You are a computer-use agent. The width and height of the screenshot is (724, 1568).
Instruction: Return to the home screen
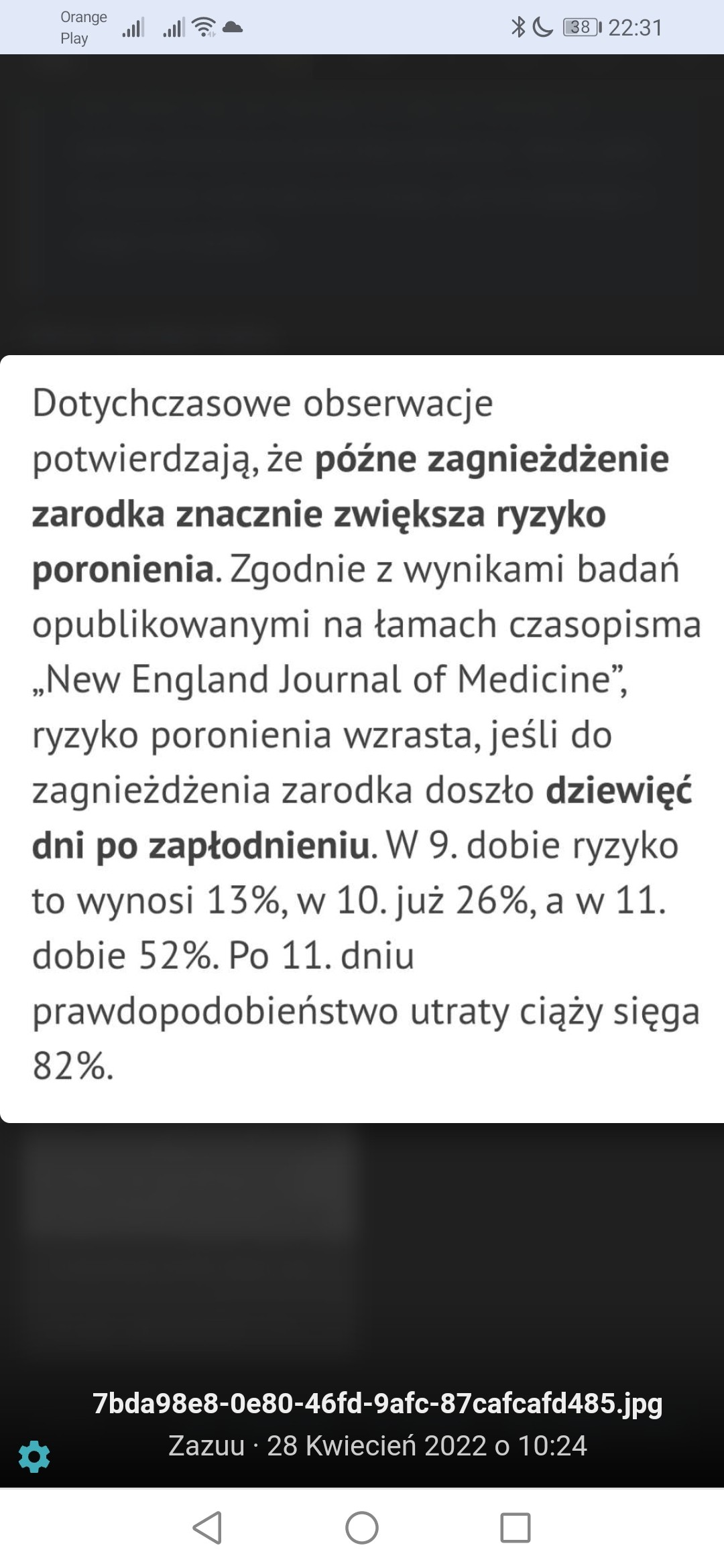[362, 1528]
